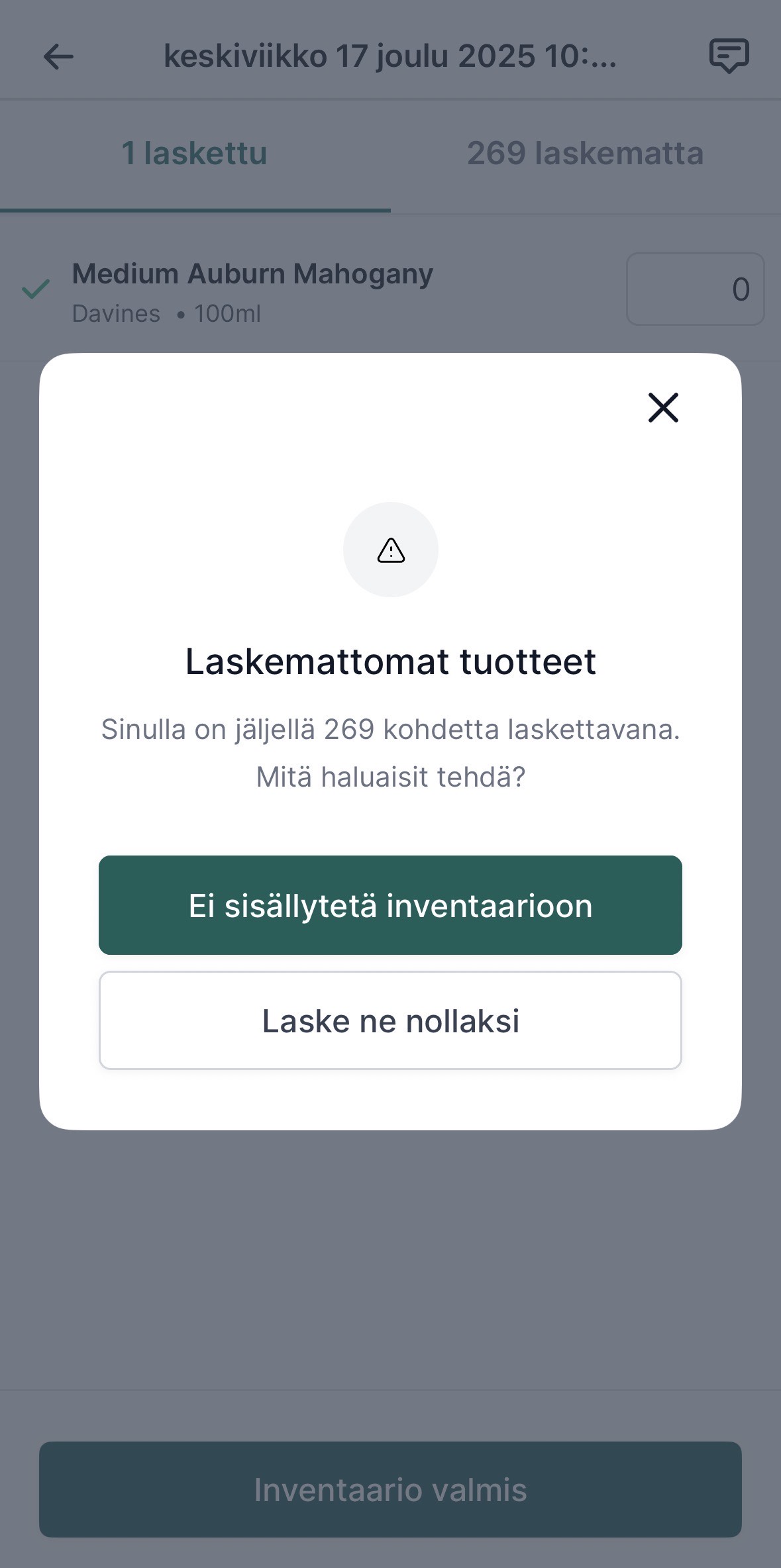Switch to the 269 laskematta tab
Screen dimensions: 781x1568
(585, 154)
